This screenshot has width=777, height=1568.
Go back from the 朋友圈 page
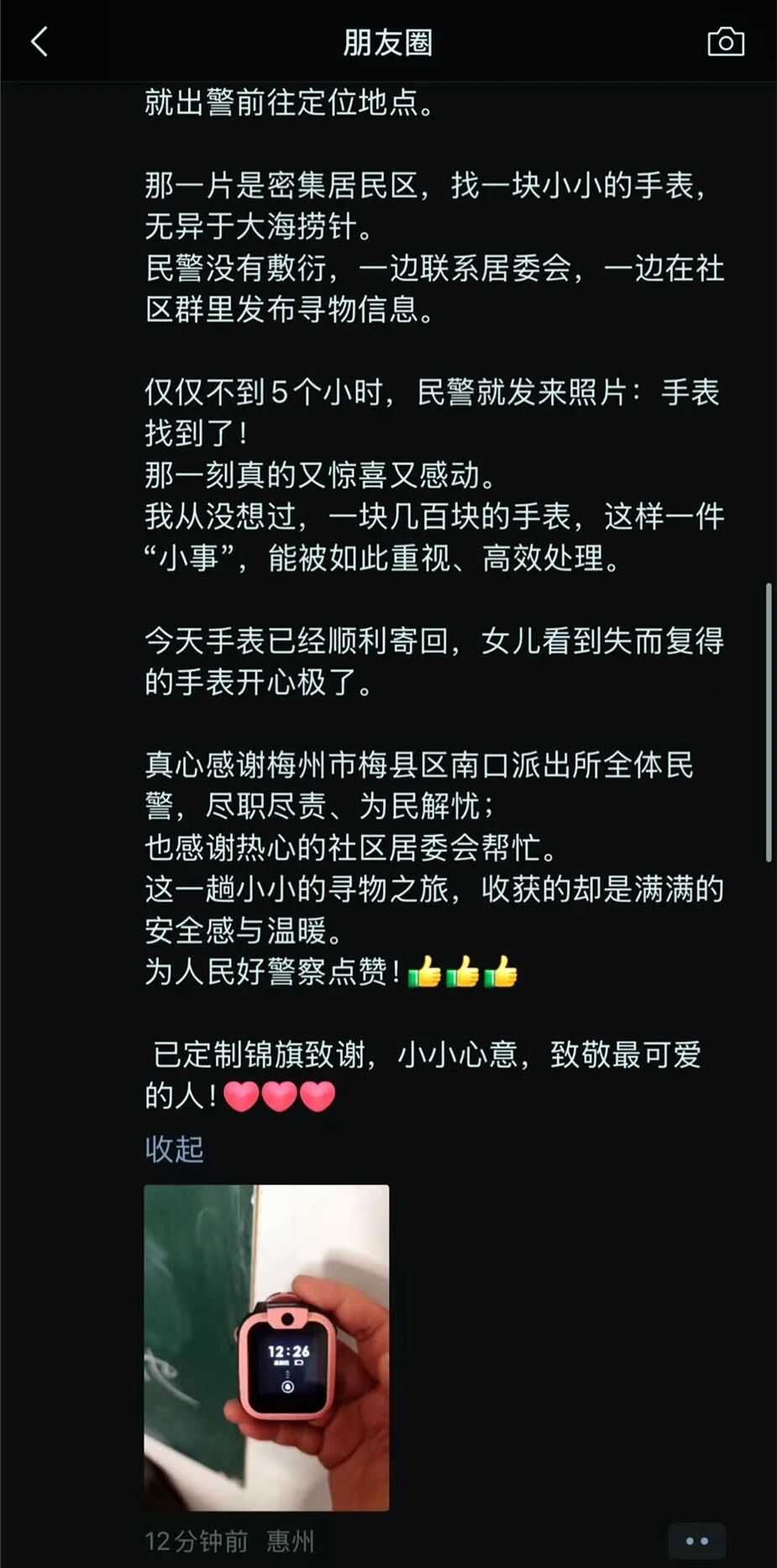(x=39, y=41)
